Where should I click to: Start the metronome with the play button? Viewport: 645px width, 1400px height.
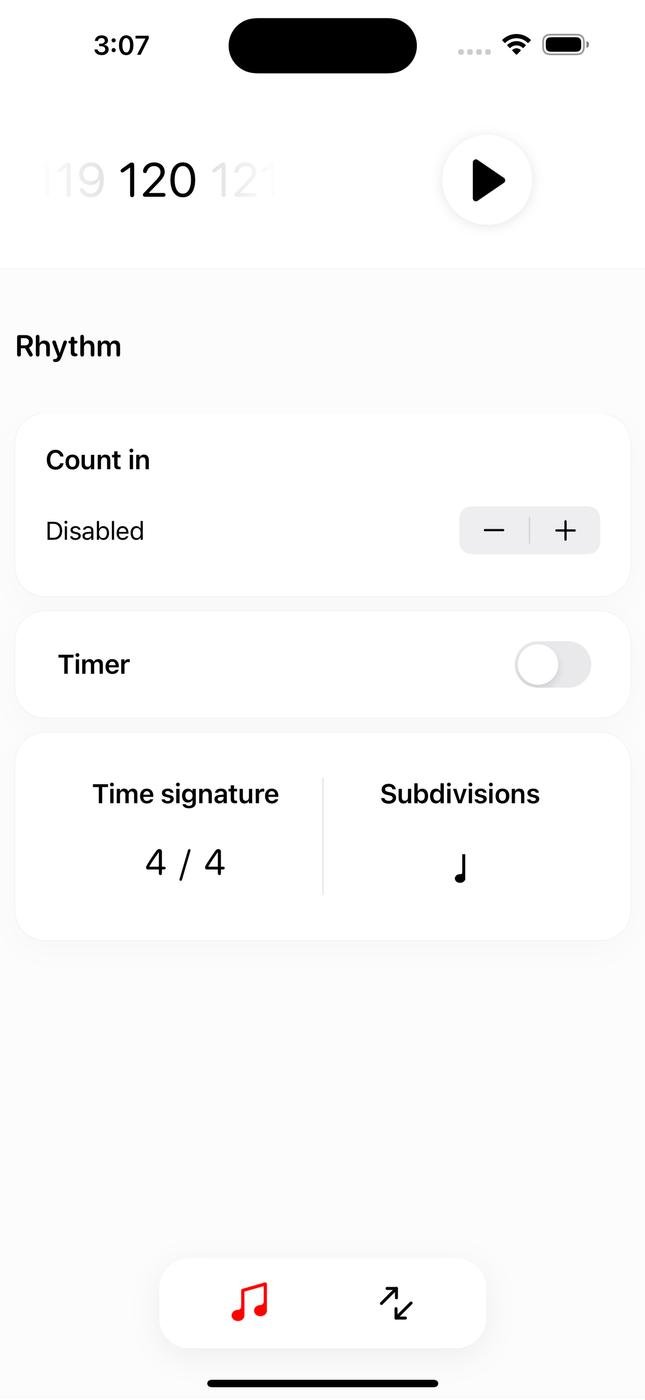(x=487, y=180)
